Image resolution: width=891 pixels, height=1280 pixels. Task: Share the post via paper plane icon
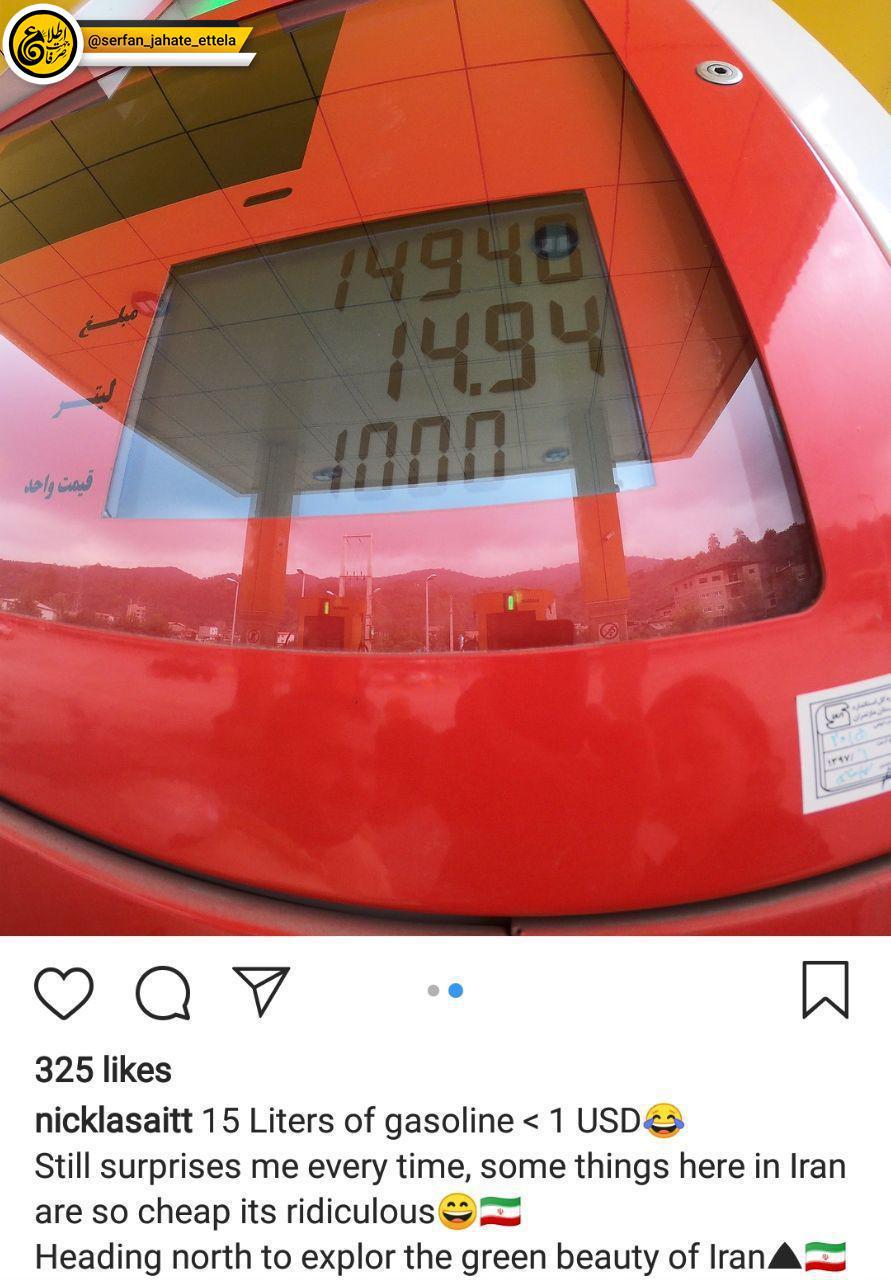click(260, 990)
